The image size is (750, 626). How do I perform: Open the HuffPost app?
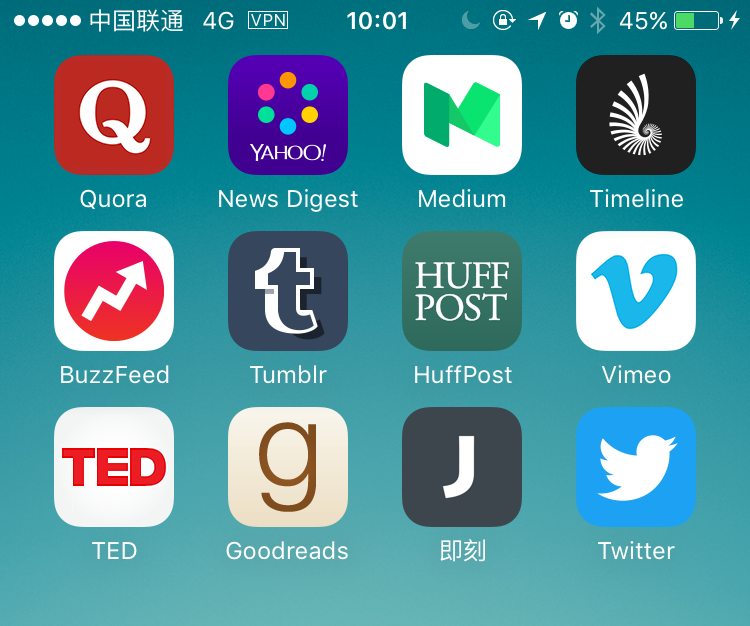pos(462,291)
